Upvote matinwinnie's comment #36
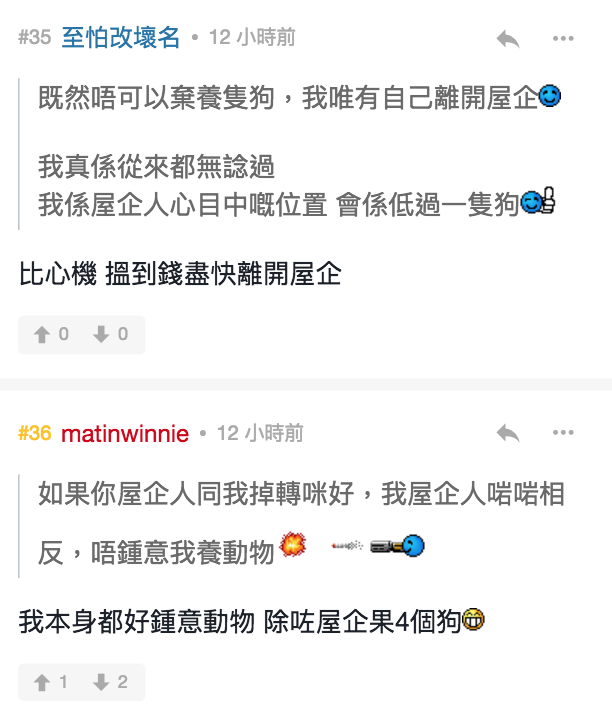The height and width of the screenshot is (722, 612). [x=52, y=682]
